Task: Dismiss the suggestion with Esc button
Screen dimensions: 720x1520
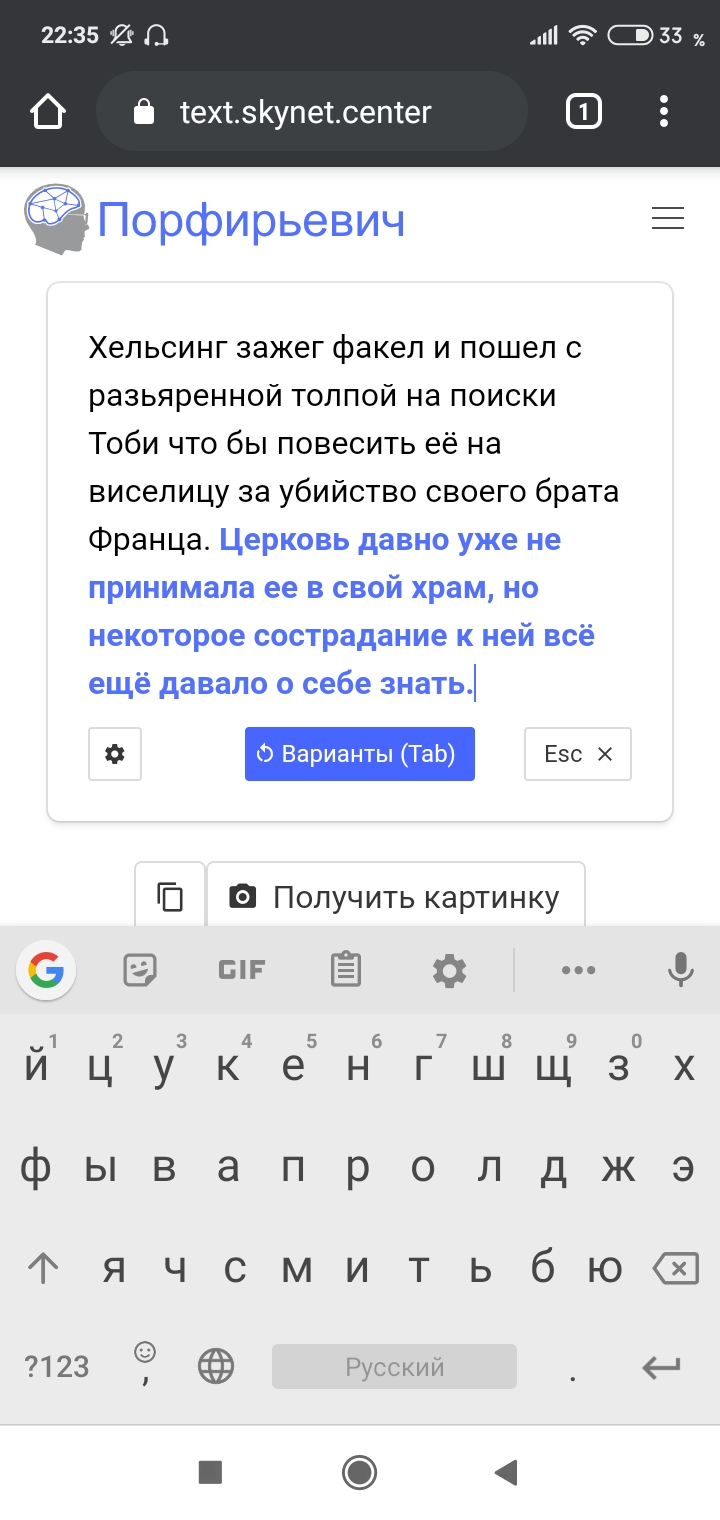Action: (578, 754)
